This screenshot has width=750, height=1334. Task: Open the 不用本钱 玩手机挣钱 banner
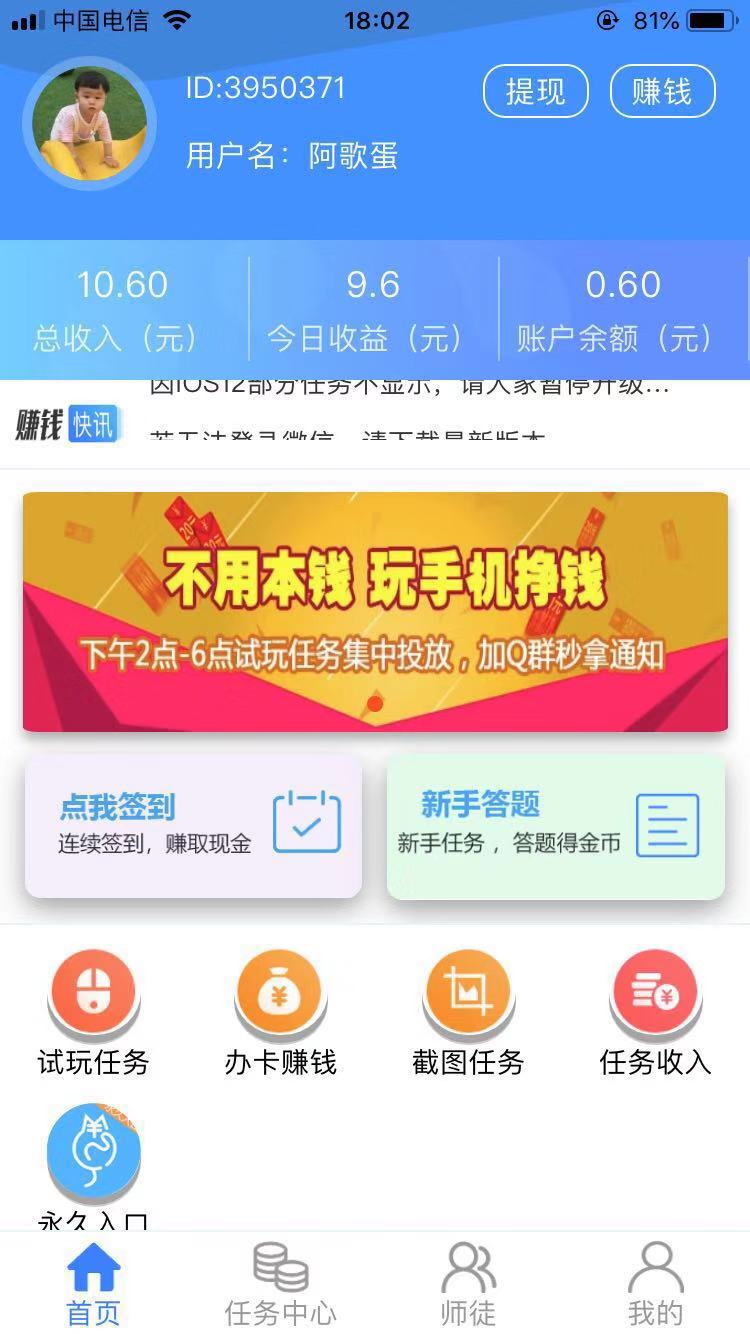(375, 612)
